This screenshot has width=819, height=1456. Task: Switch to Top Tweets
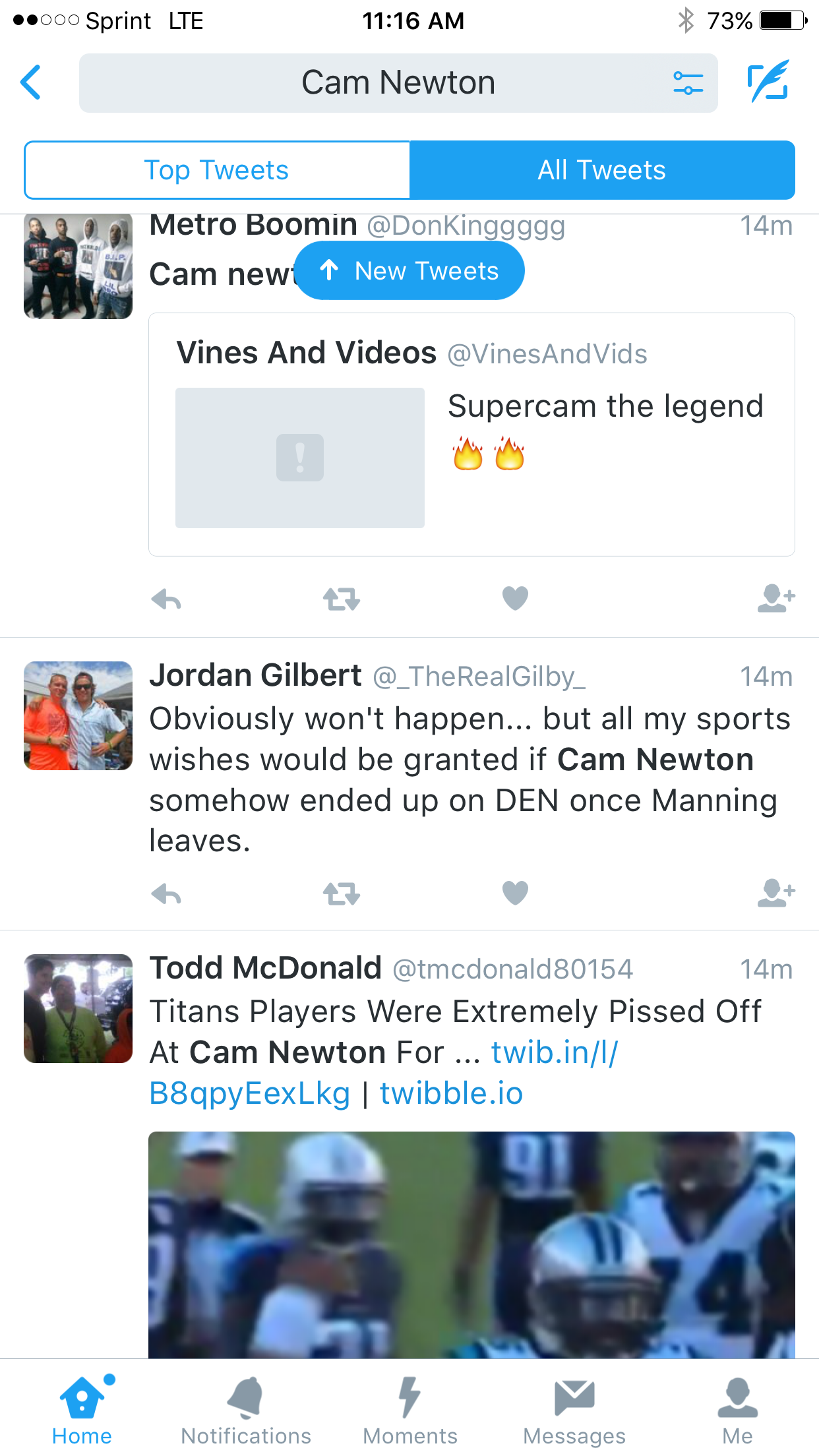(x=217, y=170)
